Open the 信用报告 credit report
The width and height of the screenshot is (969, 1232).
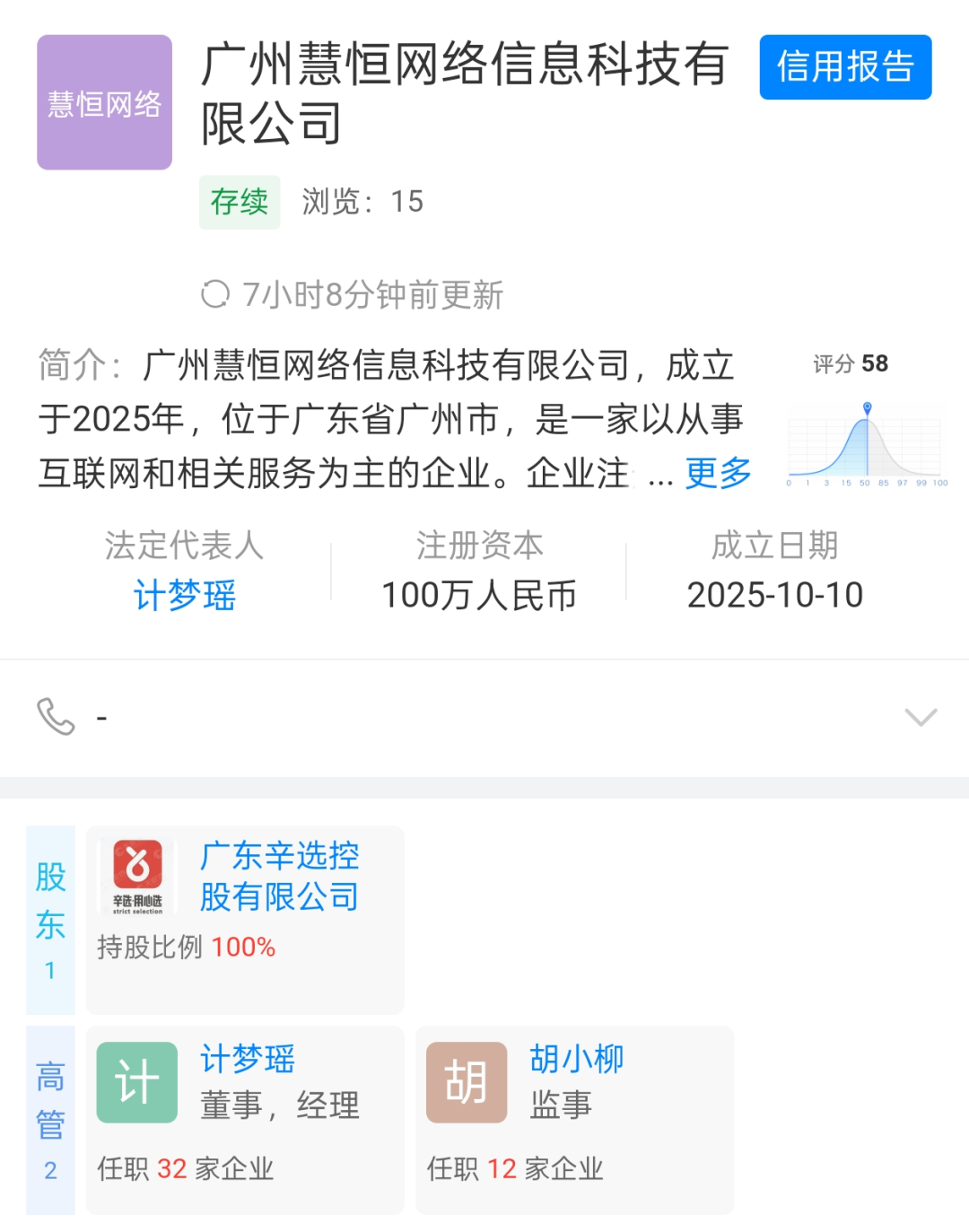point(844,67)
